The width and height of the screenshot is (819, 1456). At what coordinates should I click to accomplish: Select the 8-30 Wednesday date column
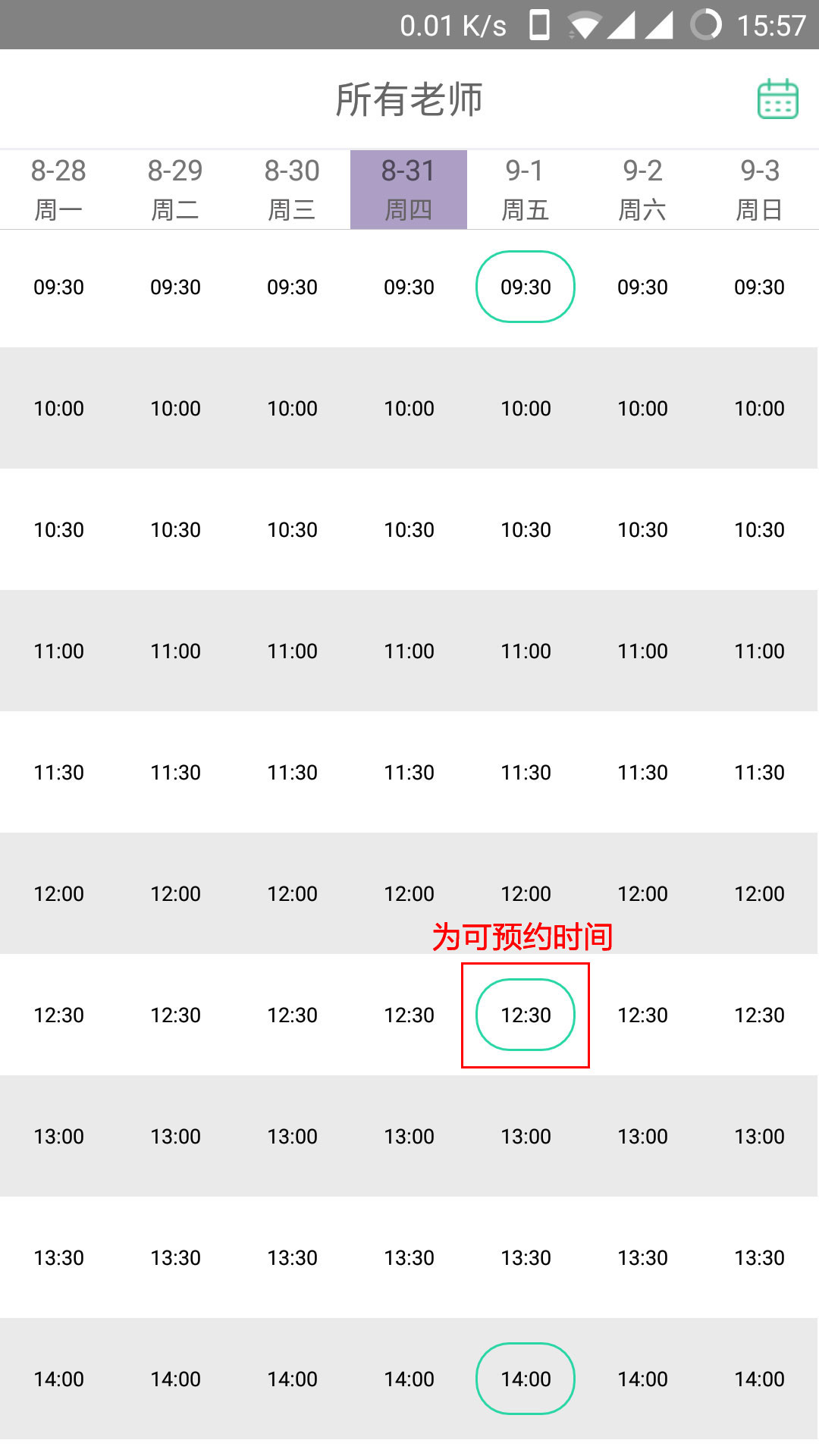(292, 190)
